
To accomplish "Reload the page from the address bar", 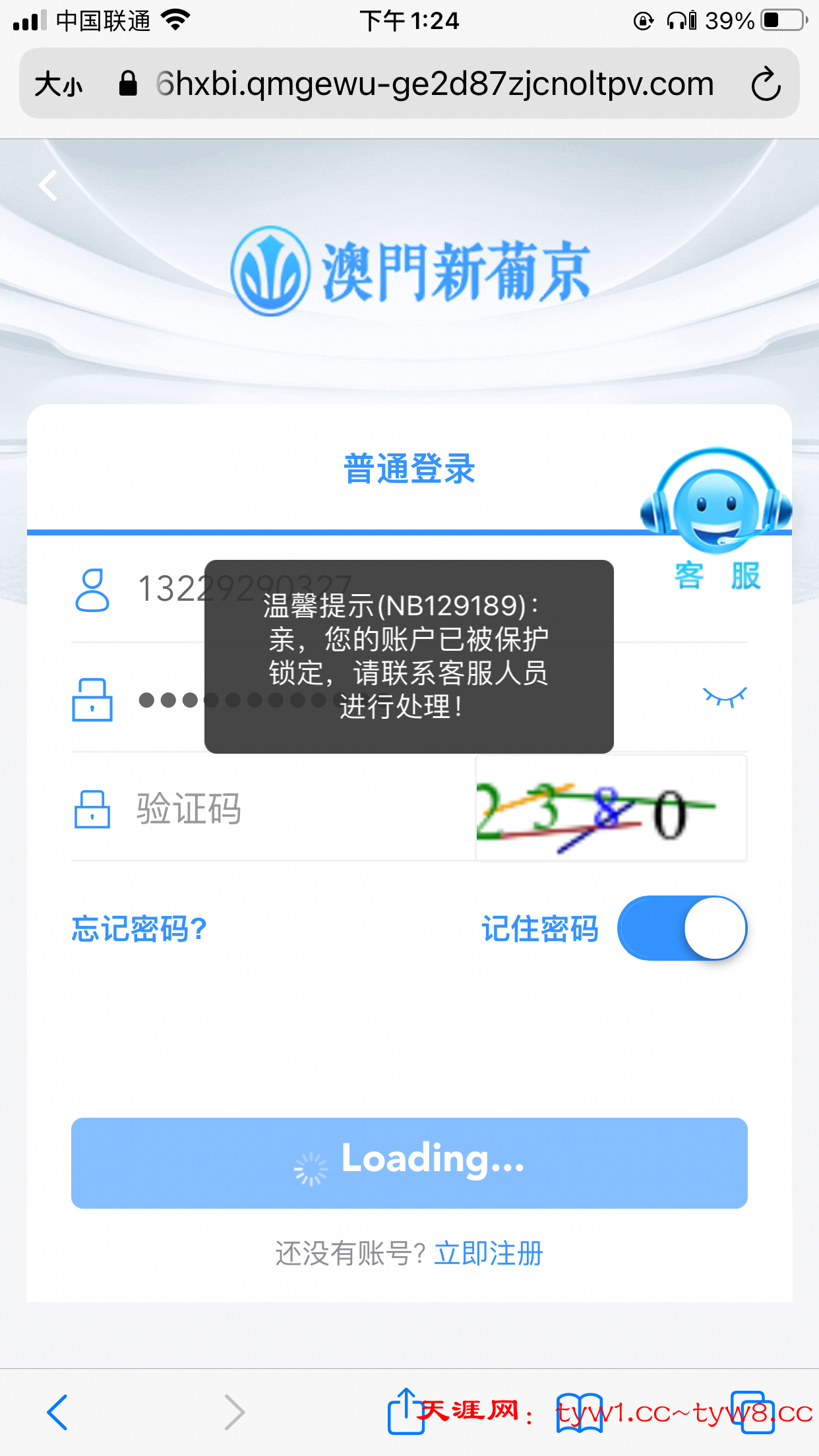I will click(x=766, y=84).
